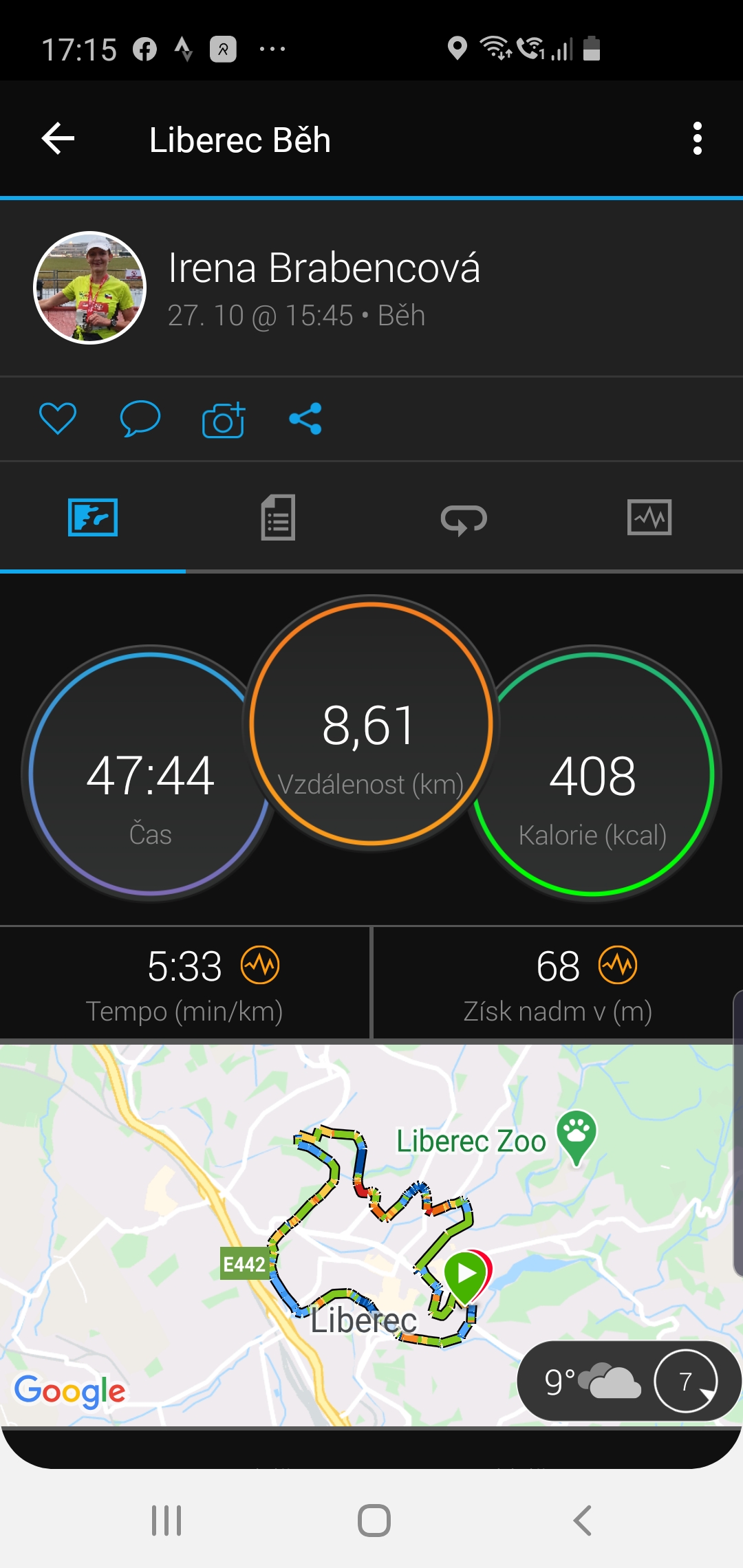The height and width of the screenshot is (1568, 743).
Task: Open the weather widget showing 9°
Action: 628,1380
